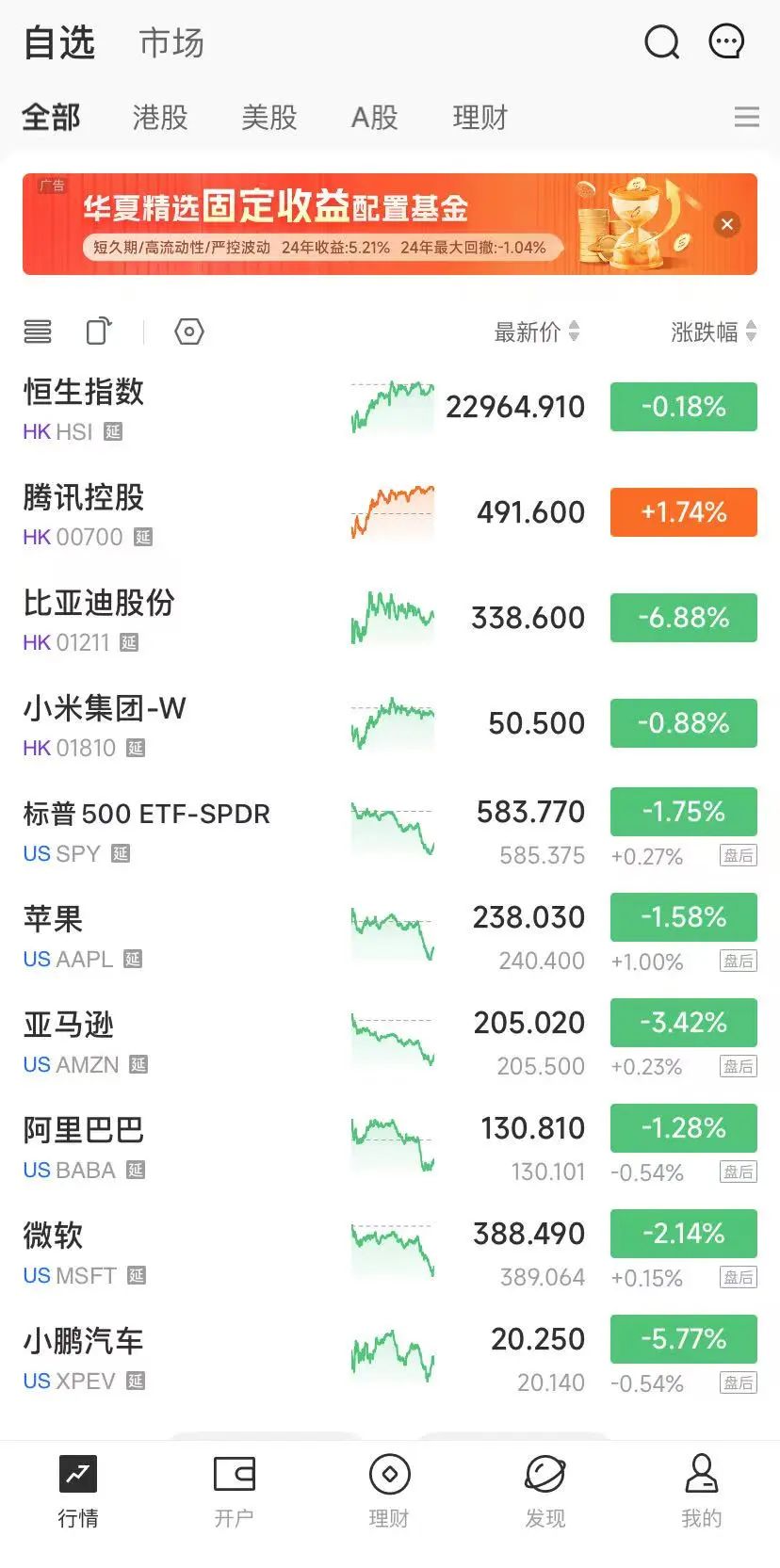The width and height of the screenshot is (780, 1568).
Task: Dismiss the ad banner with its close button
Action: (726, 224)
